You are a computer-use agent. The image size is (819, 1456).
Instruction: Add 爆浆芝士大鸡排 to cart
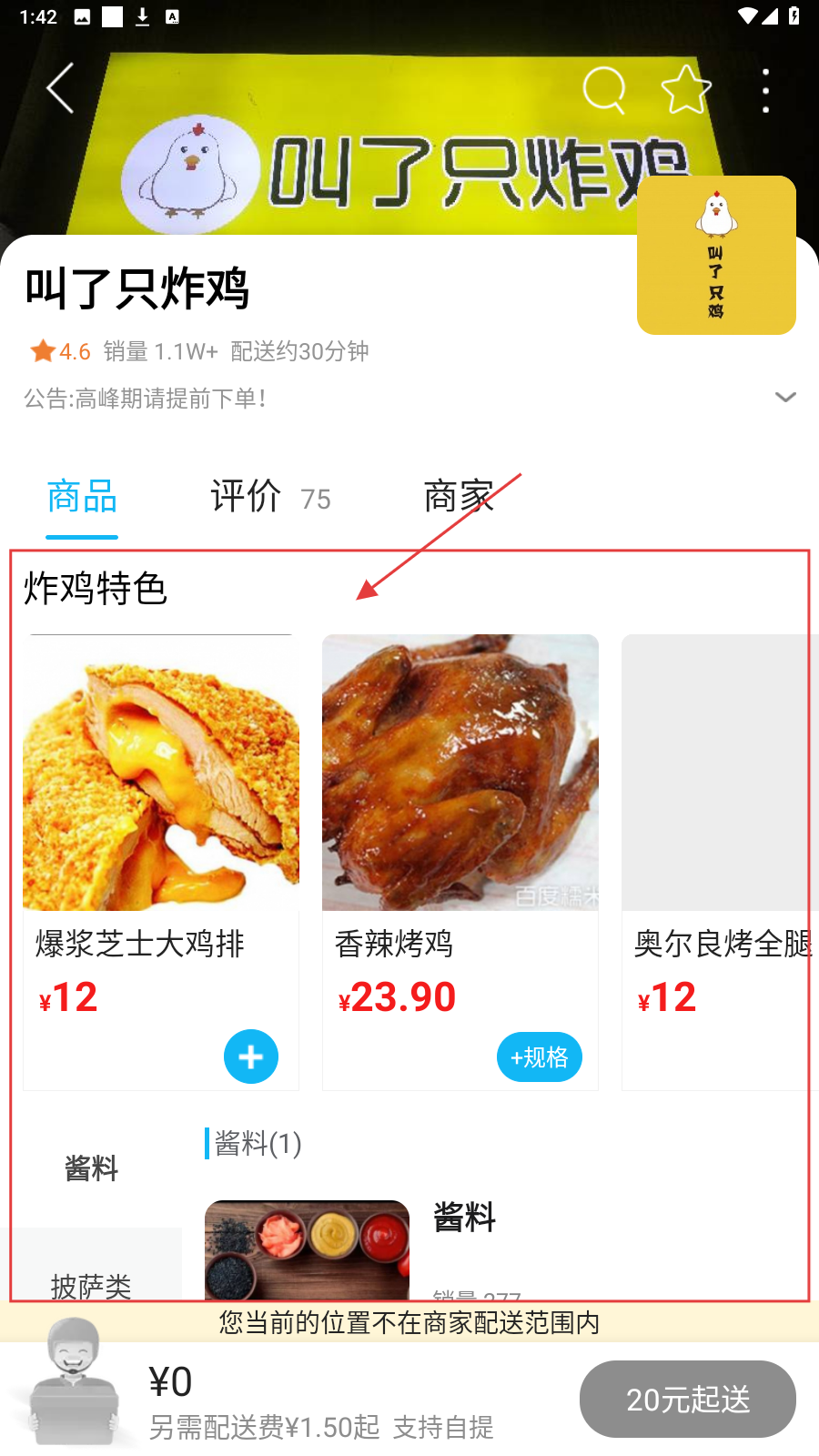(250, 1057)
